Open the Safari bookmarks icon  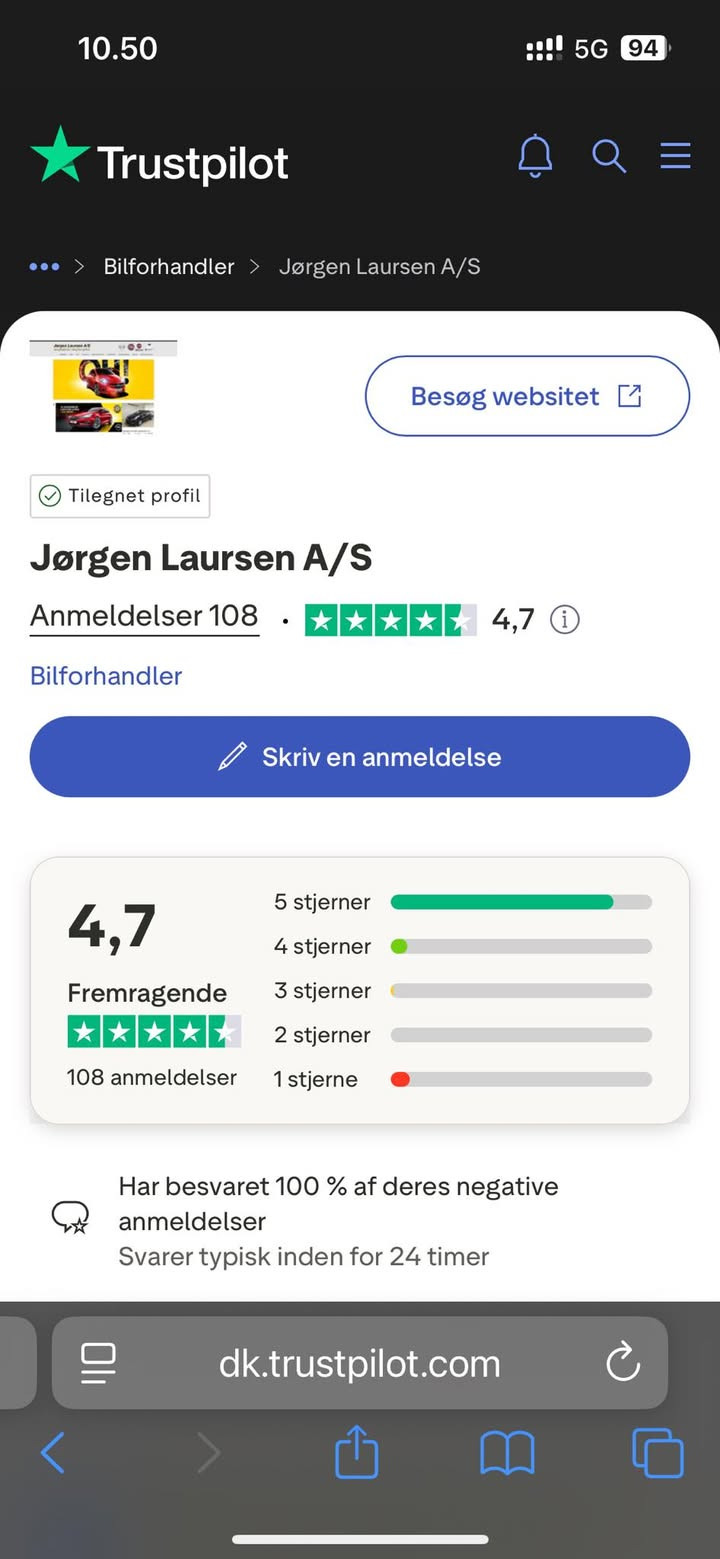click(x=507, y=1454)
